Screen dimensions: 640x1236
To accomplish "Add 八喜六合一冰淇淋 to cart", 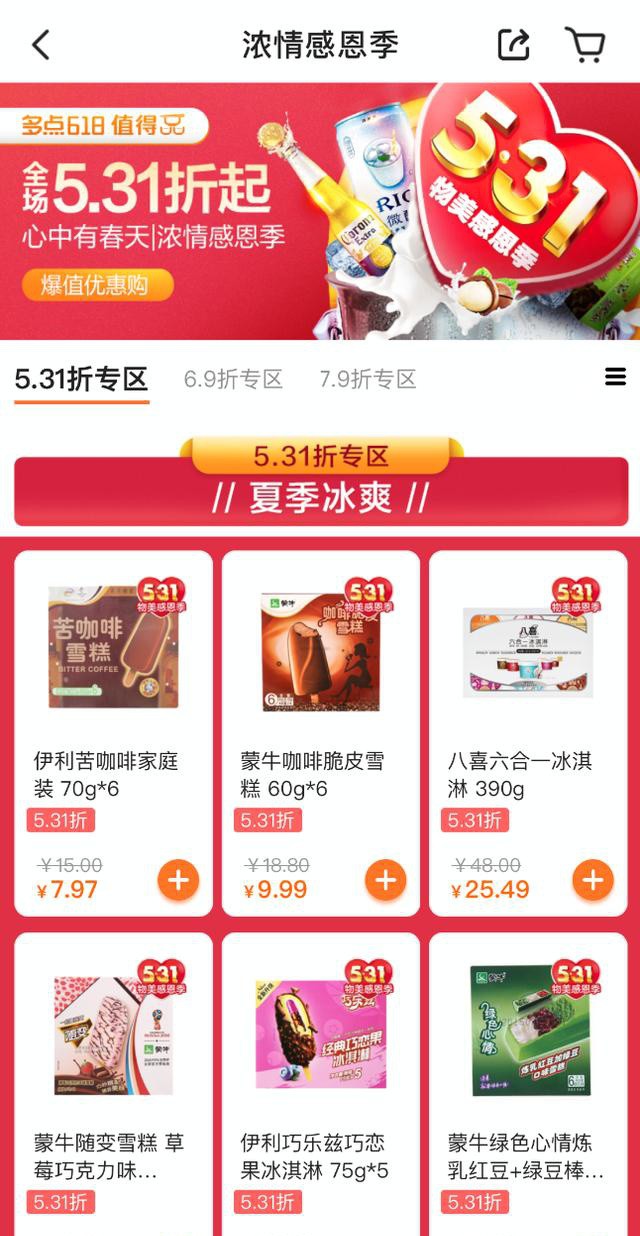I will point(592,881).
